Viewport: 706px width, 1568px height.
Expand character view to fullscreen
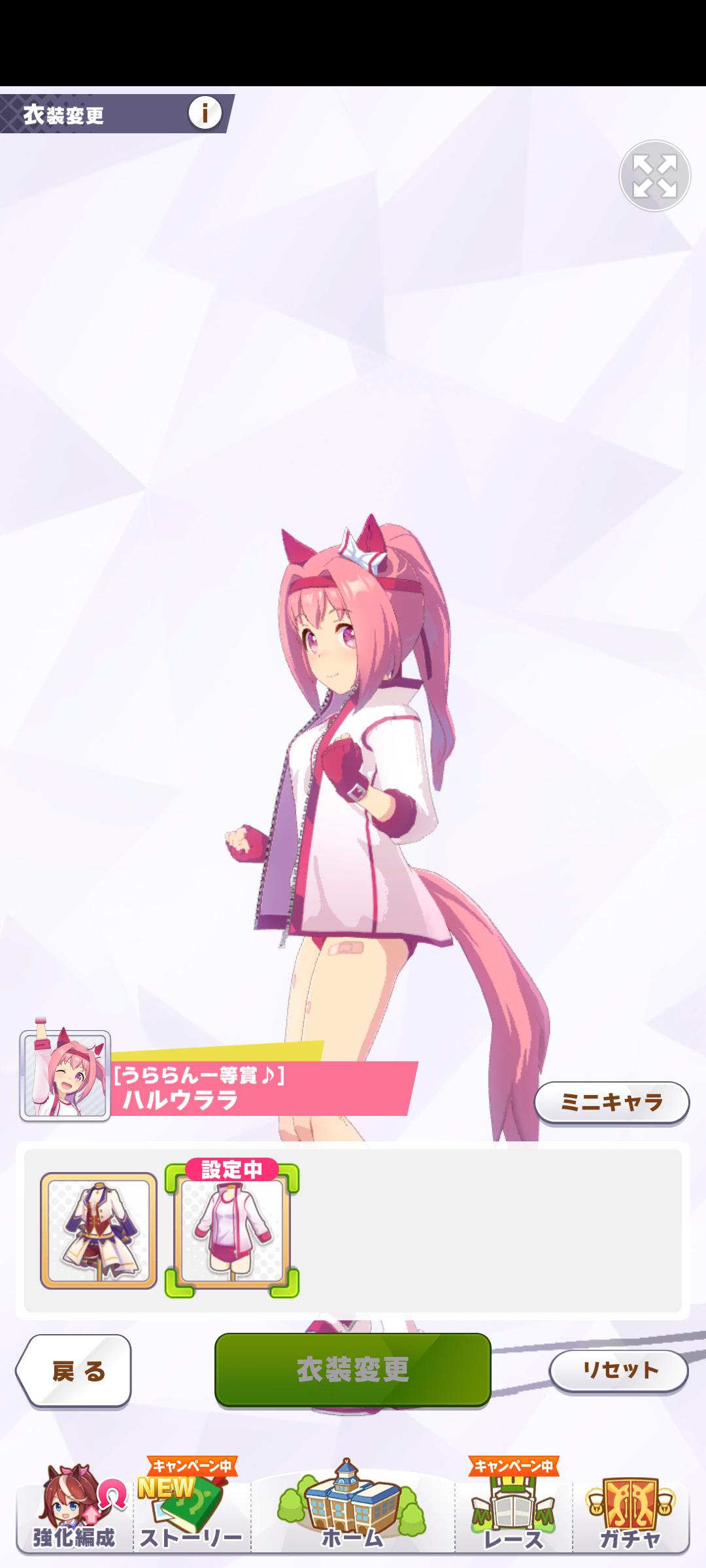point(654,176)
